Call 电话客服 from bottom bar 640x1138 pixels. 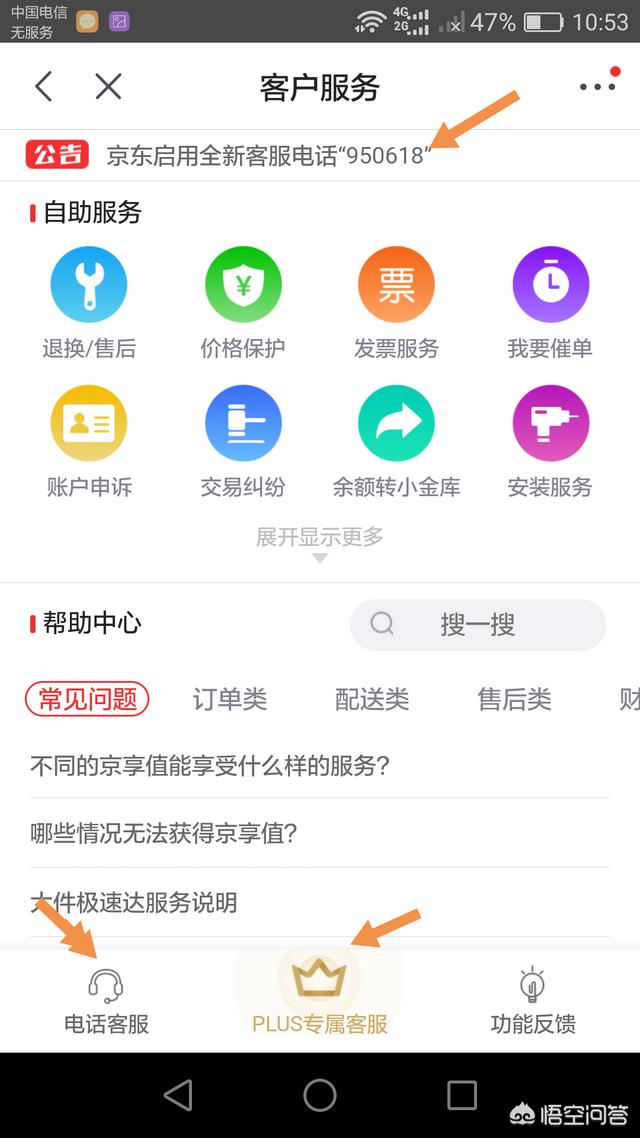[106, 1000]
